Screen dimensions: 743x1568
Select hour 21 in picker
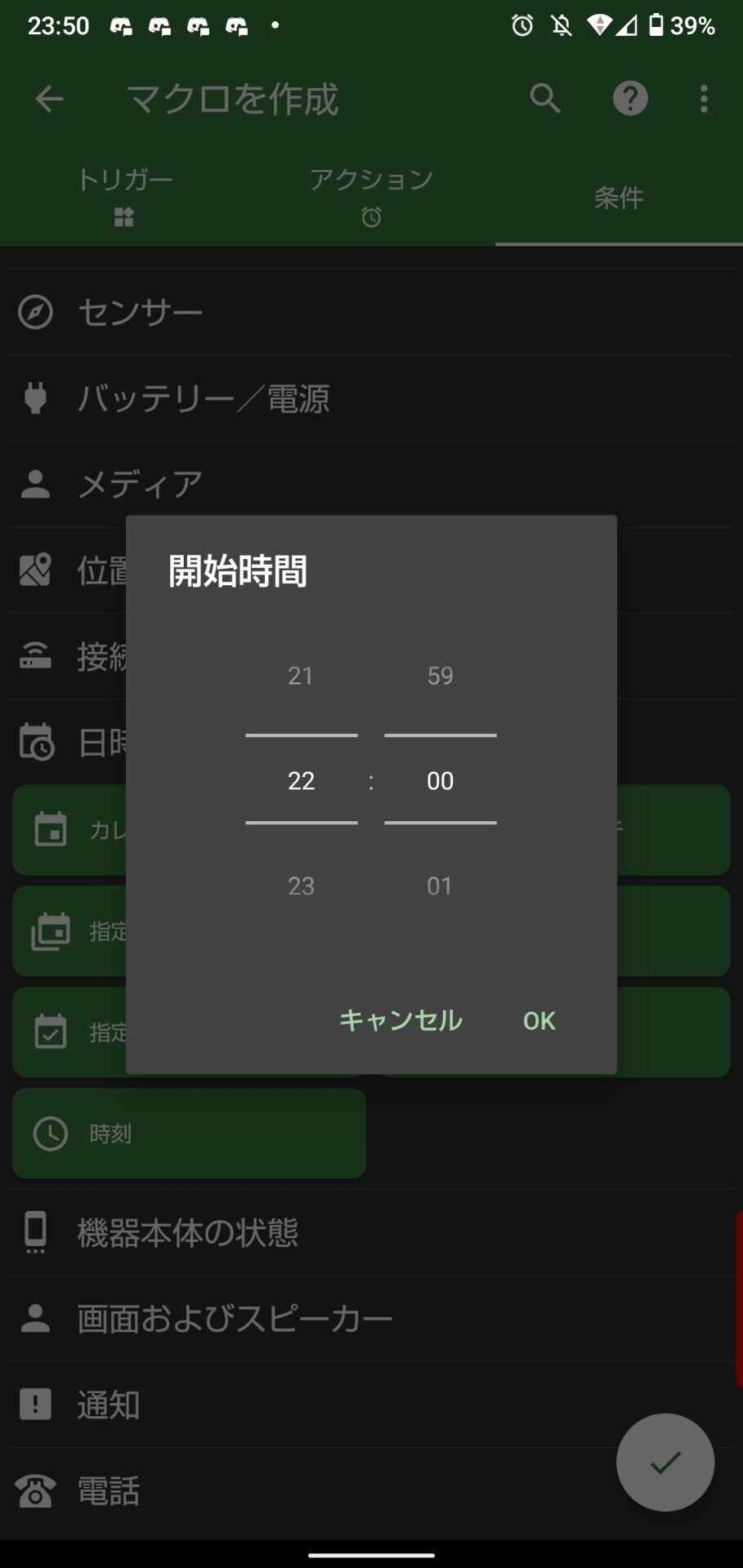[301, 676]
